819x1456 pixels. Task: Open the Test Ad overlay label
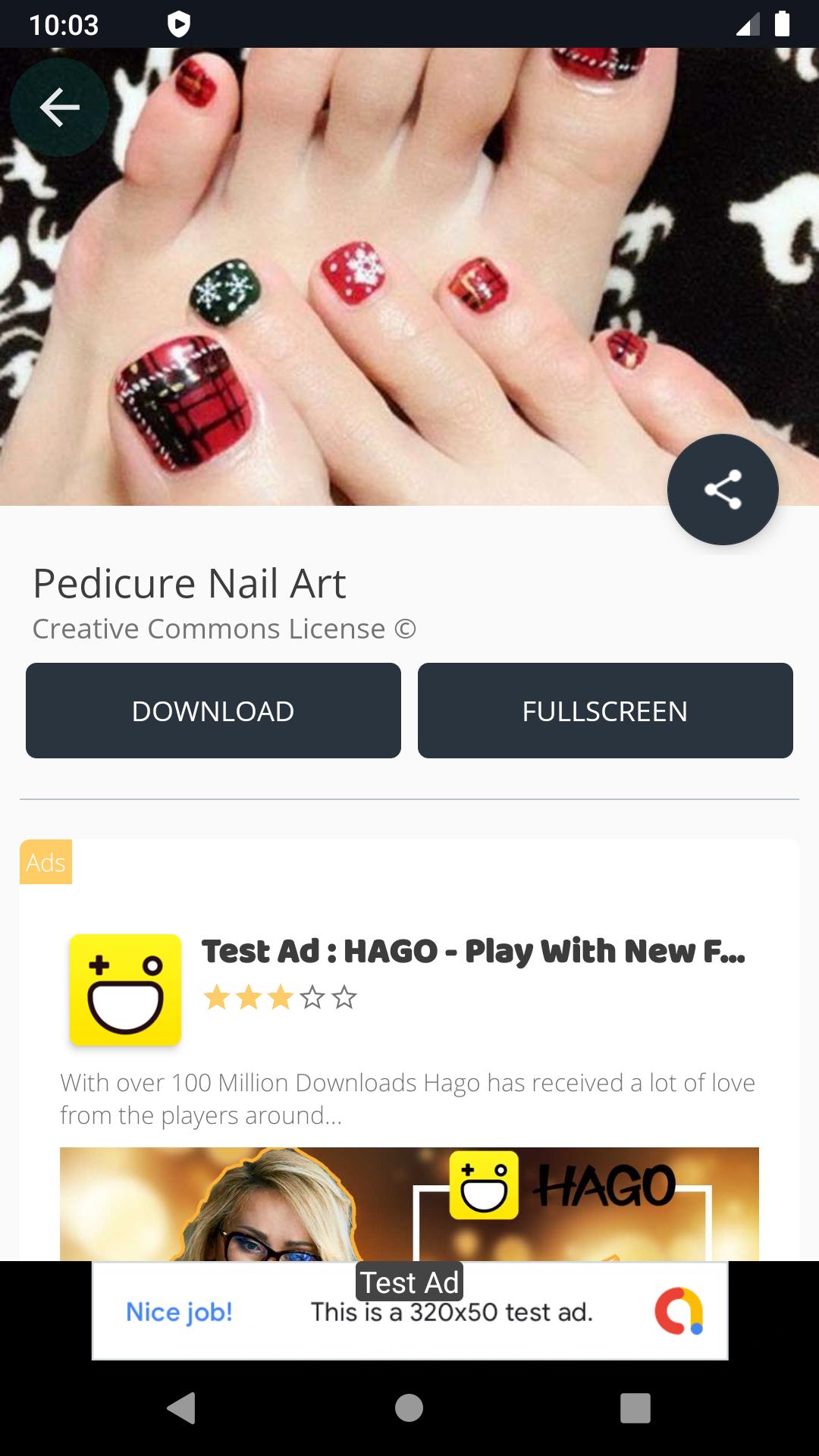point(409,1282)
